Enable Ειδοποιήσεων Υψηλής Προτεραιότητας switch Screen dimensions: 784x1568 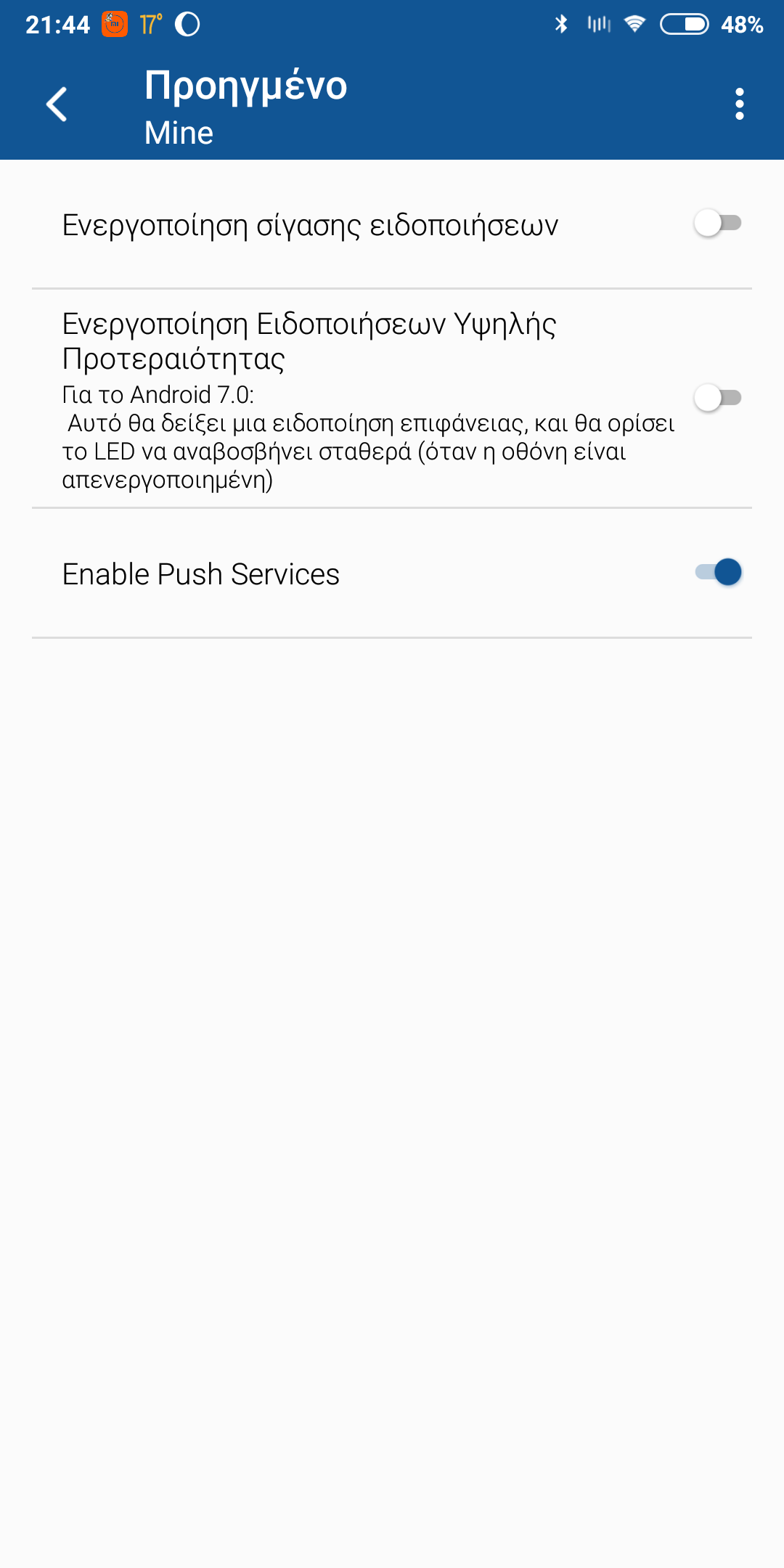[x=717, y=398]
